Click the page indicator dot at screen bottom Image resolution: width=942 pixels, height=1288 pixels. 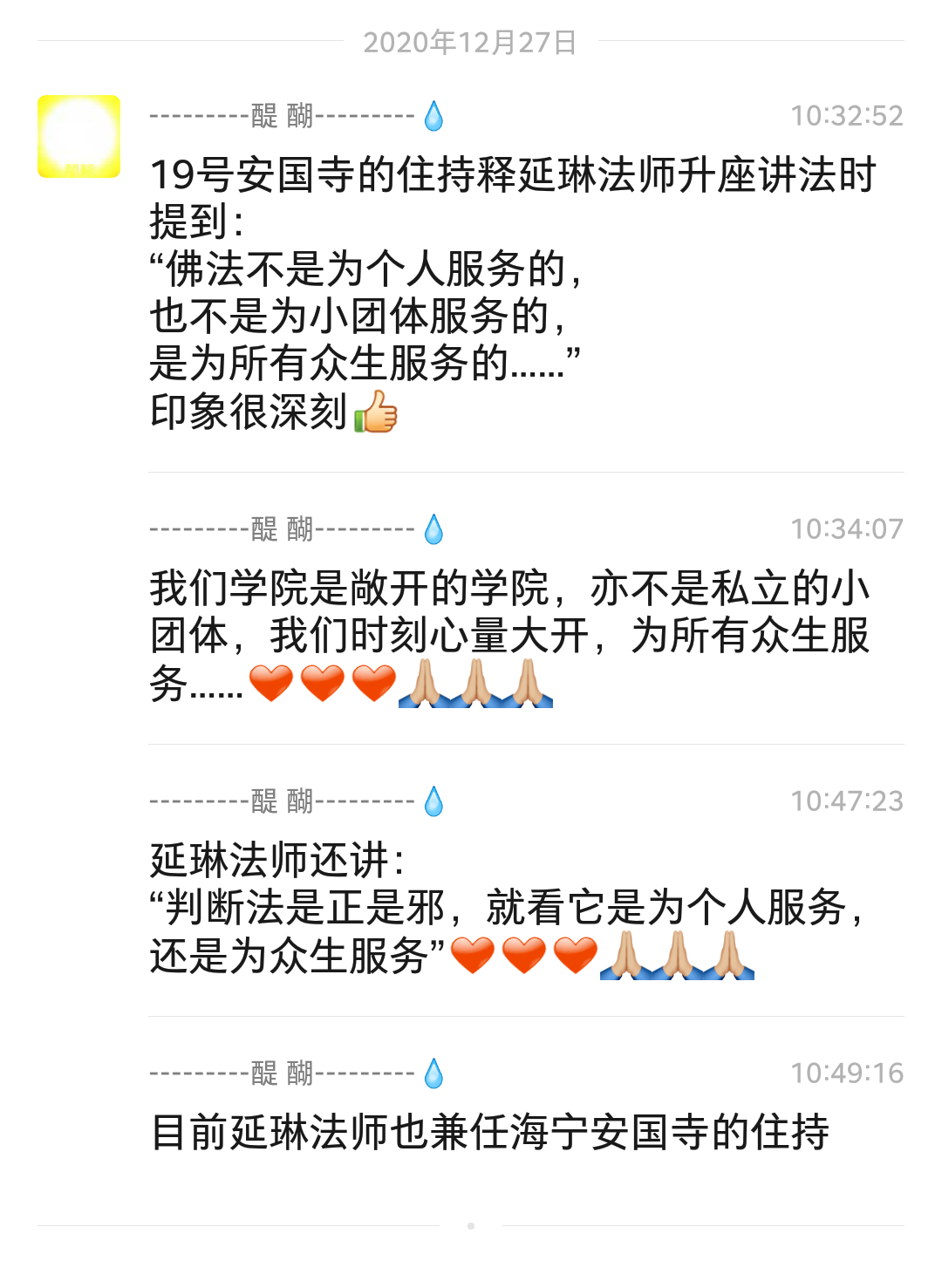(x=471, y=1224)
